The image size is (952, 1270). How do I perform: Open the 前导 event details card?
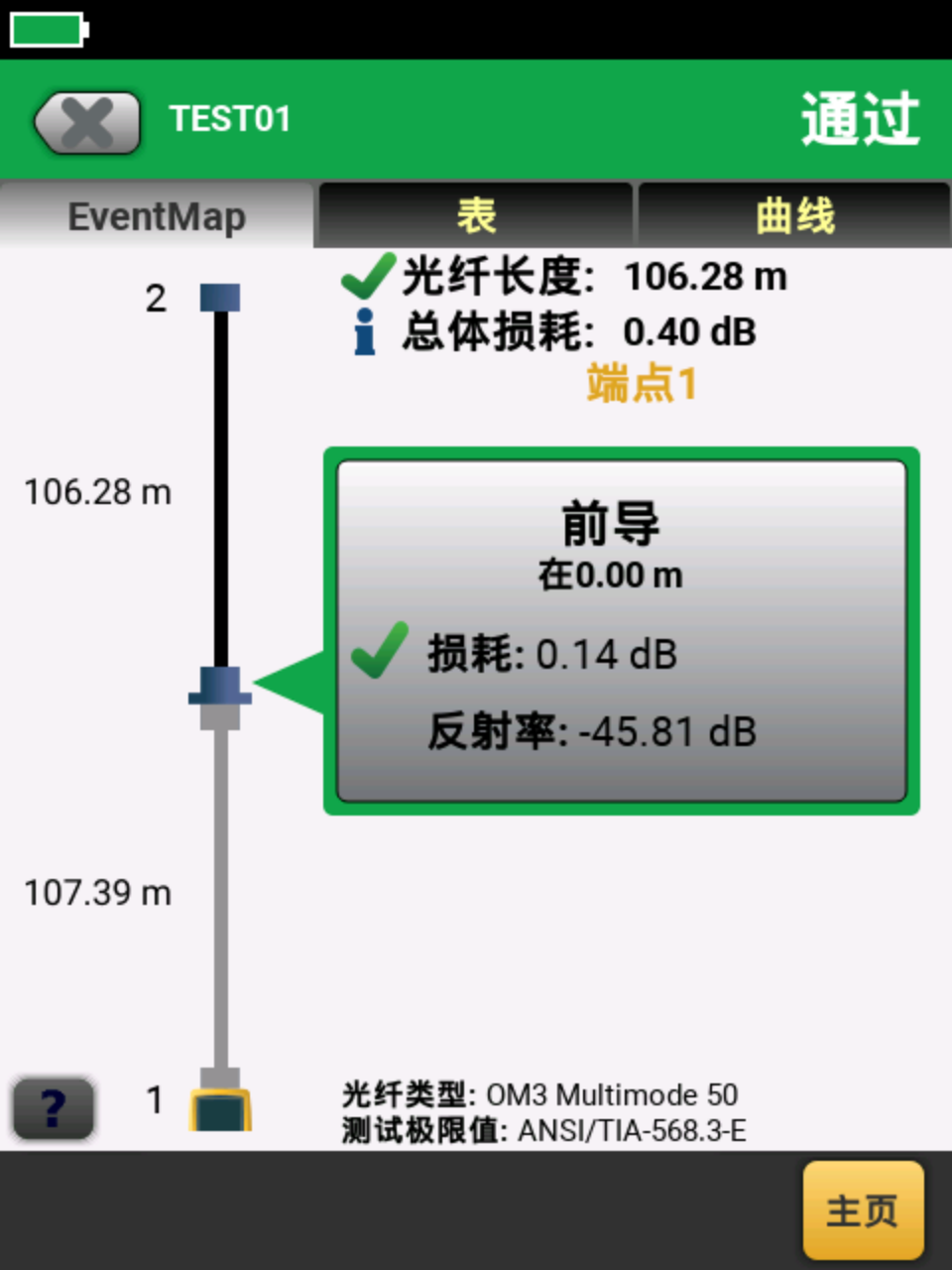coord(622,631)
